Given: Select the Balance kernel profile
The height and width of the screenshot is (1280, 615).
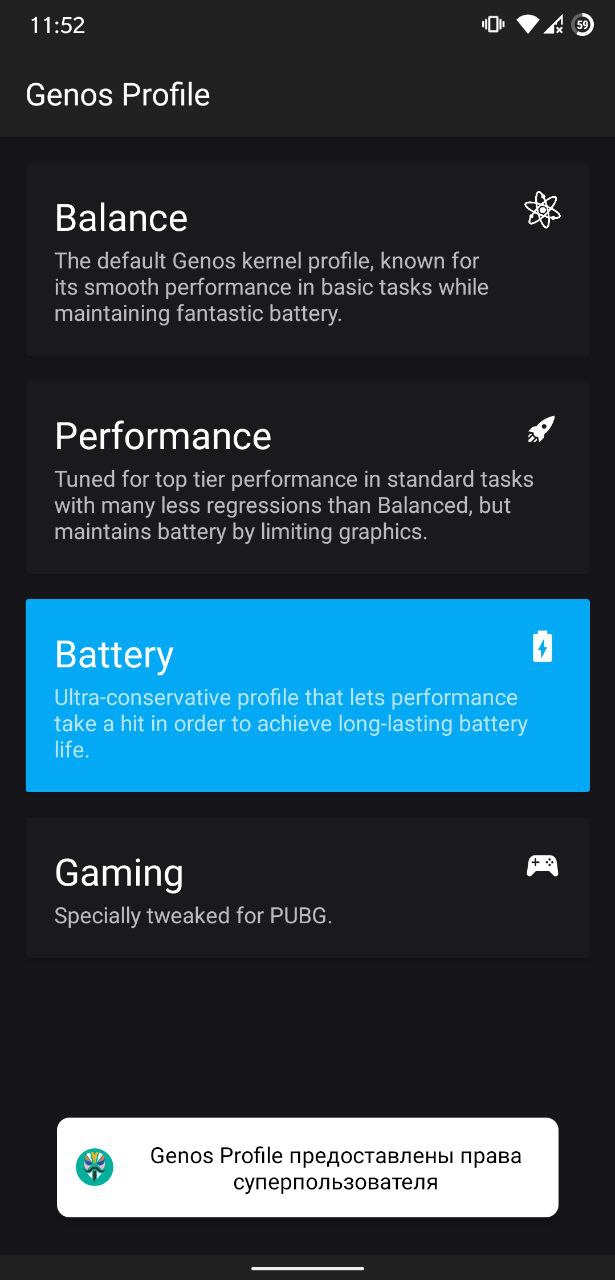Looking at the screenshot, I should [x=307, y=259].
